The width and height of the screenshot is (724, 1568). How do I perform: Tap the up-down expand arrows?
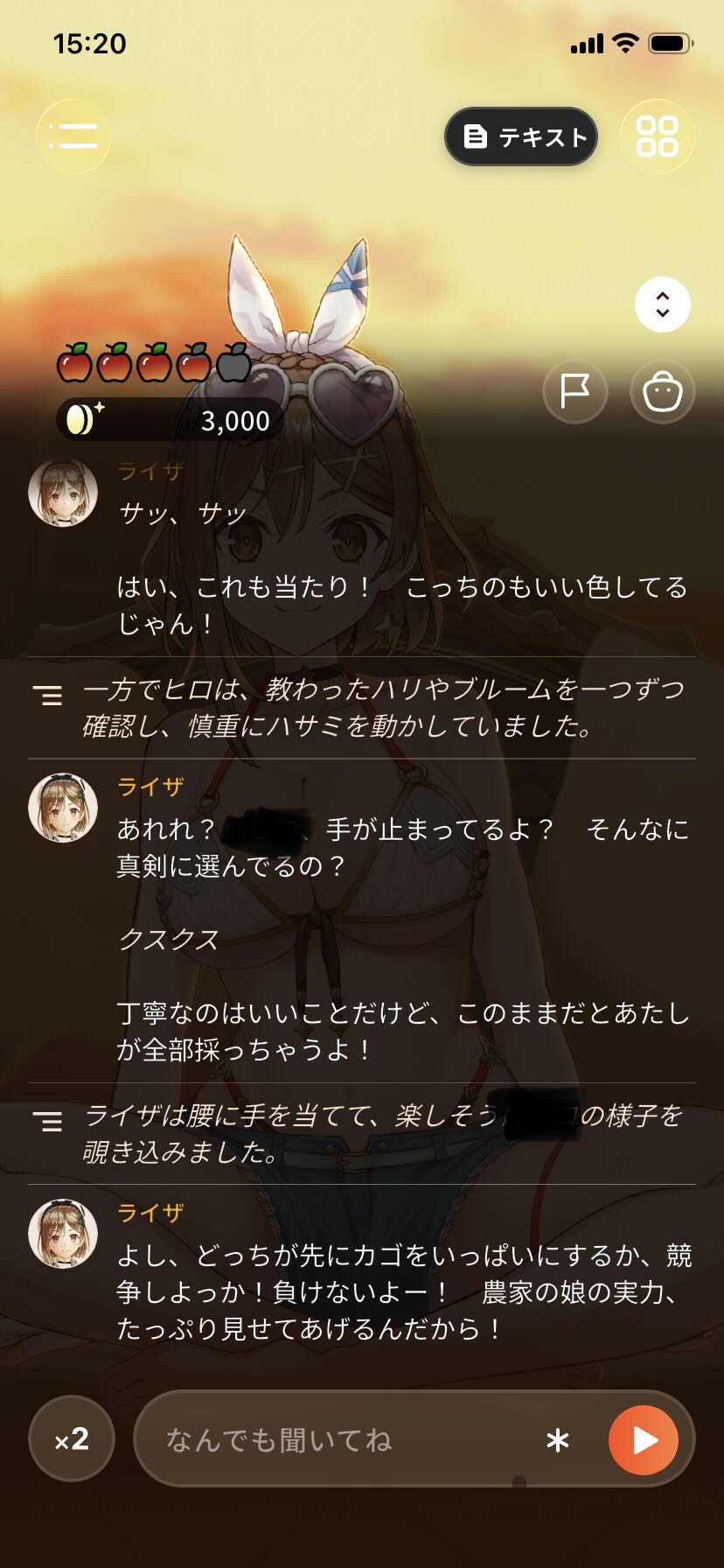(663, 304)
